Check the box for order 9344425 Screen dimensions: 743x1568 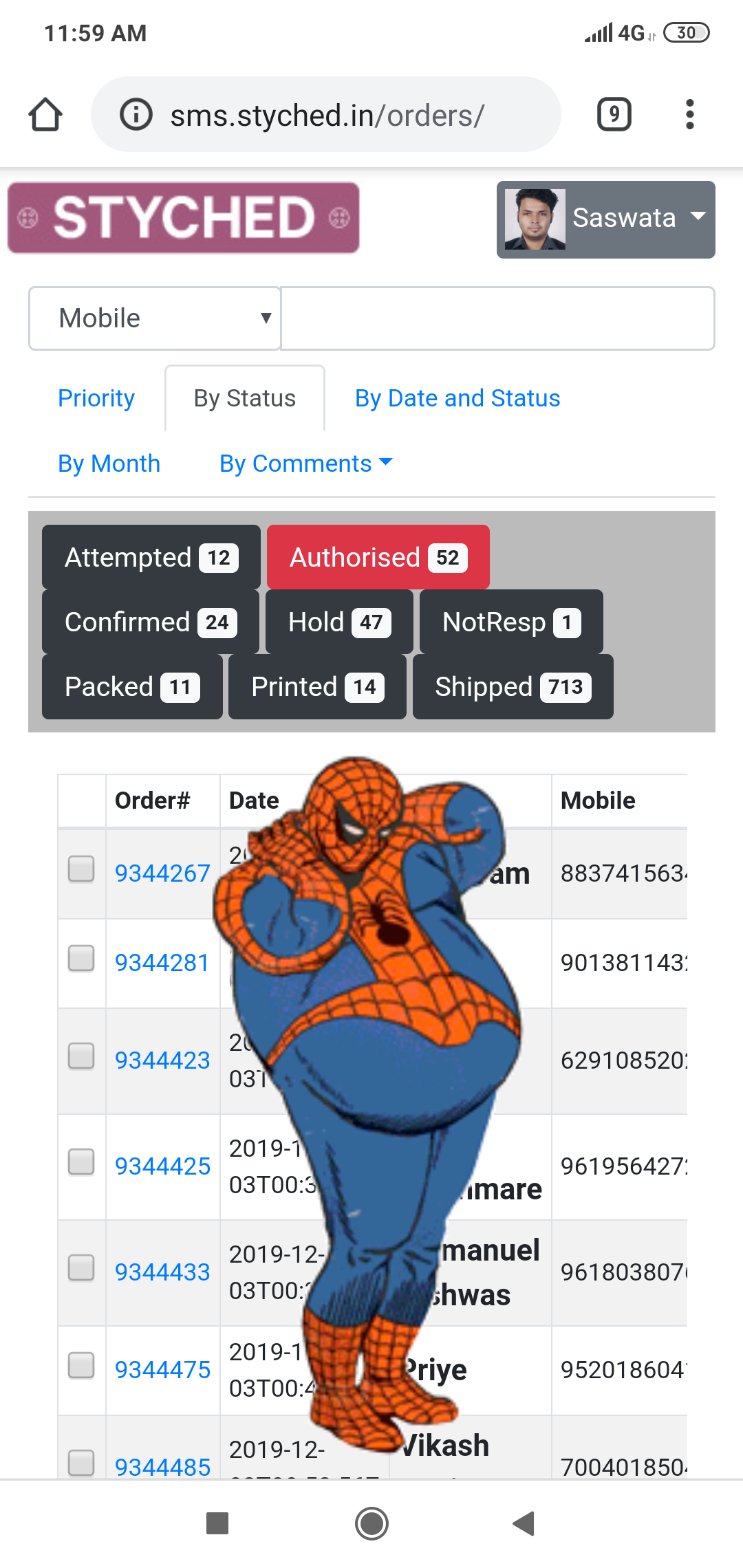(x=81, y=1162)
